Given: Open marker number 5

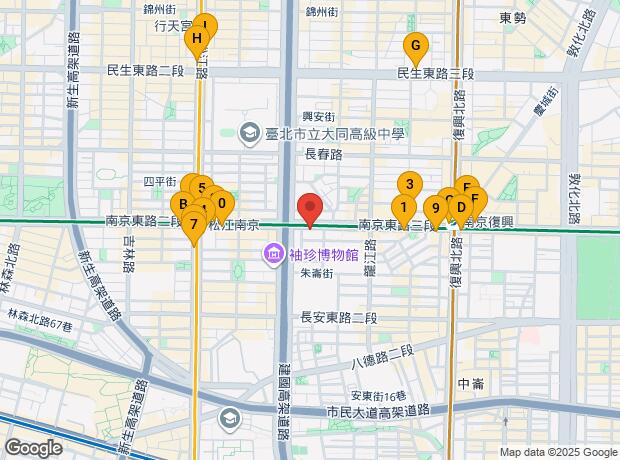Looking at the screenshot, I should coord(202,188).
